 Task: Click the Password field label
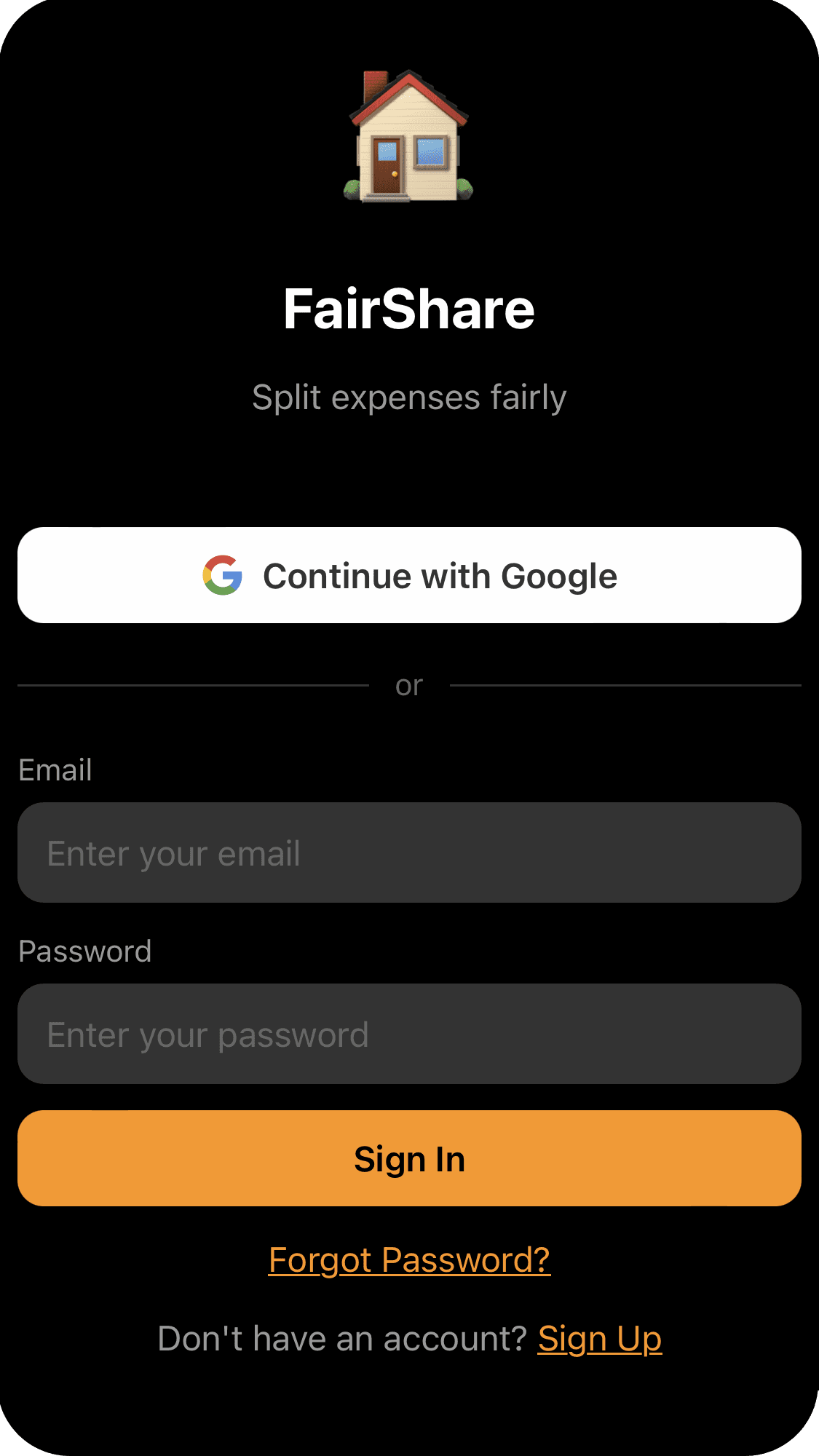coord(85,950)
